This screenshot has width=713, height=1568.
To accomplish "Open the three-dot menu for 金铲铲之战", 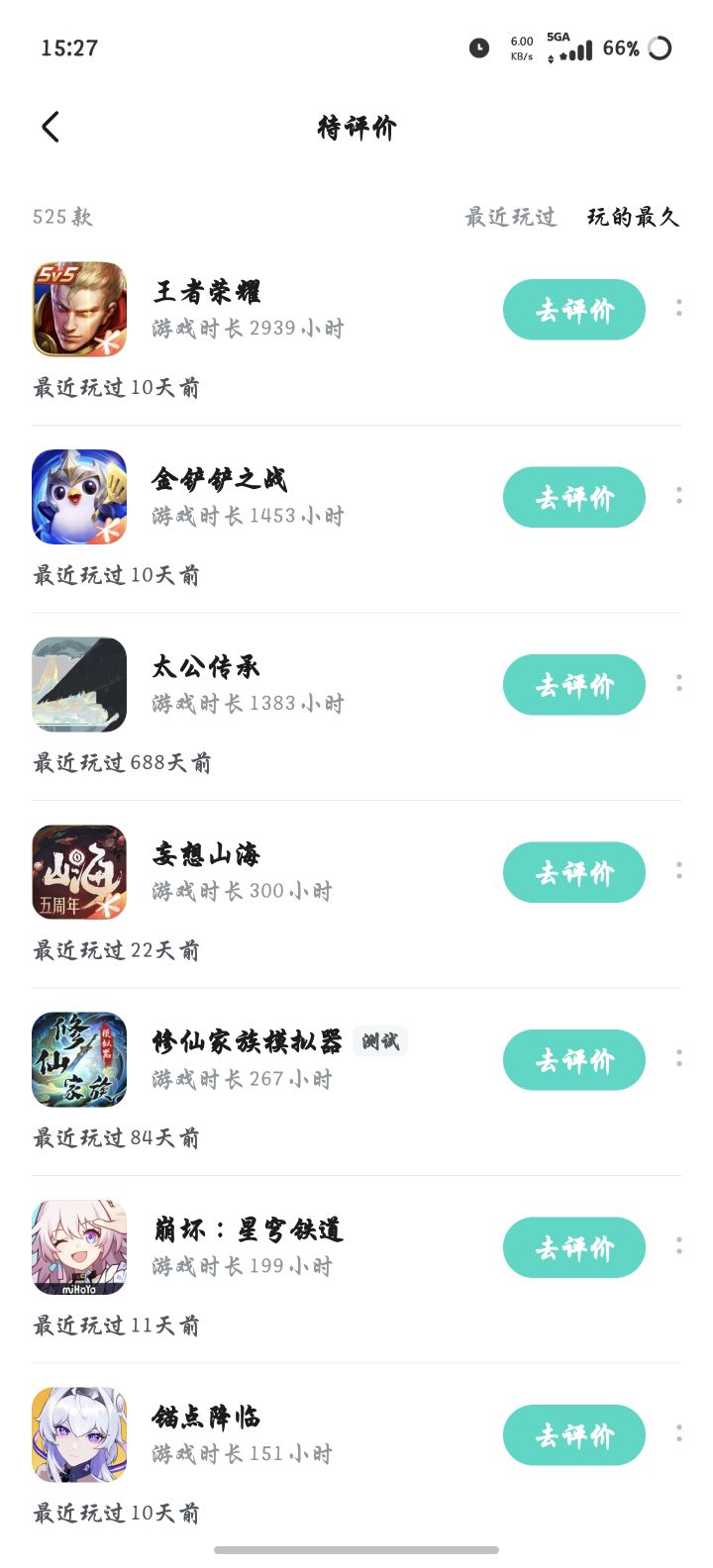I will click(x=679, y=495).
